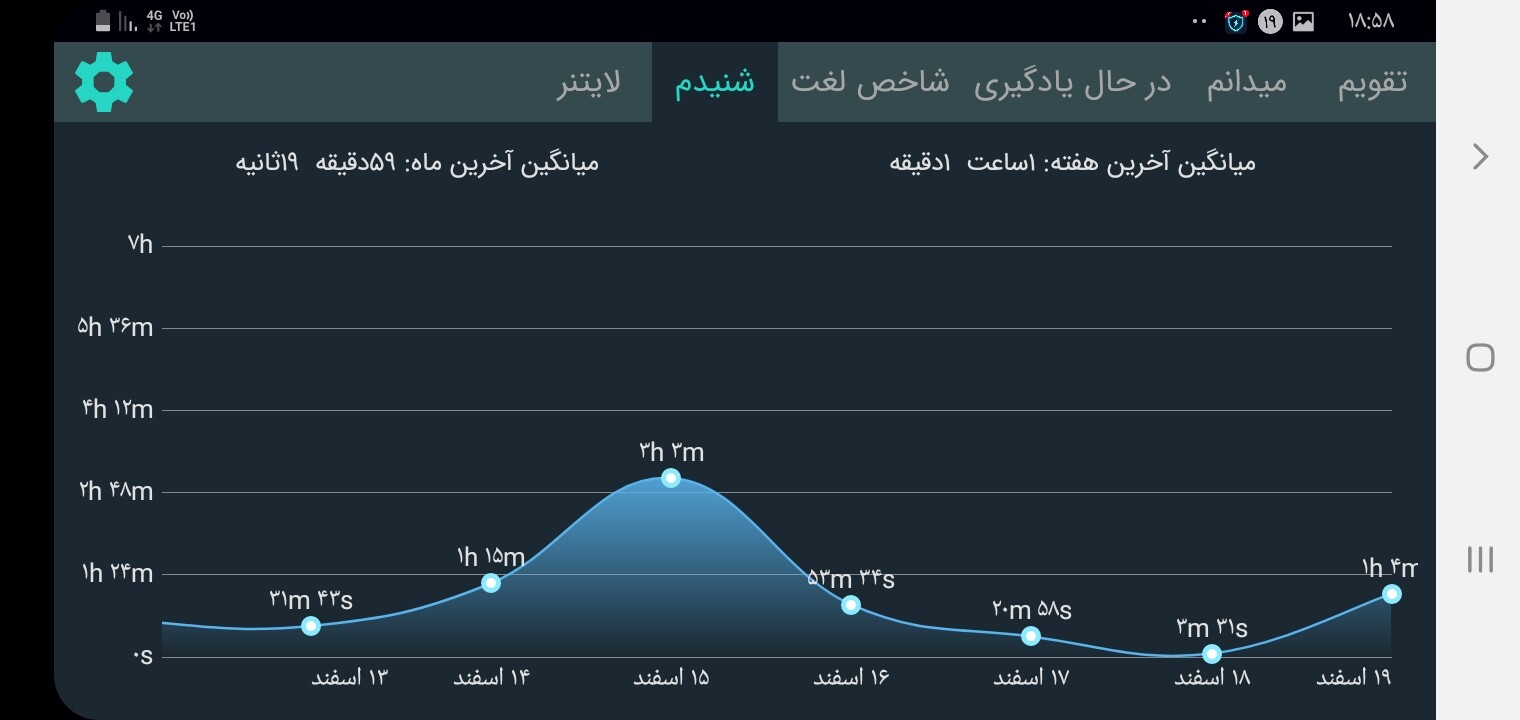The height and width of the screenshot is (720, 1520).
Task: Switch to the در حال یادگیری tab
Action: [1072, 82]
